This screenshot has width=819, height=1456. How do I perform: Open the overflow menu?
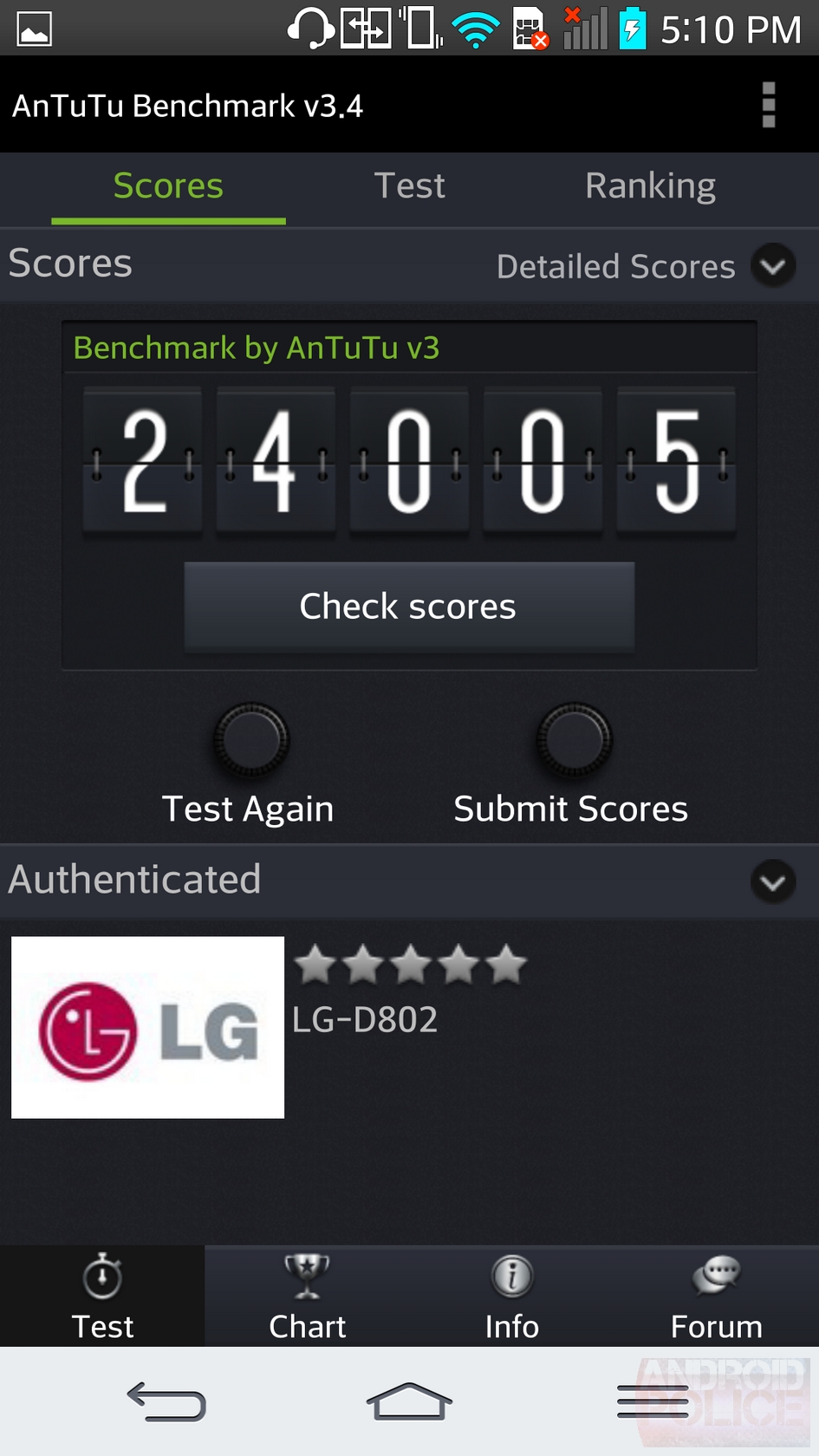[768, 105]
